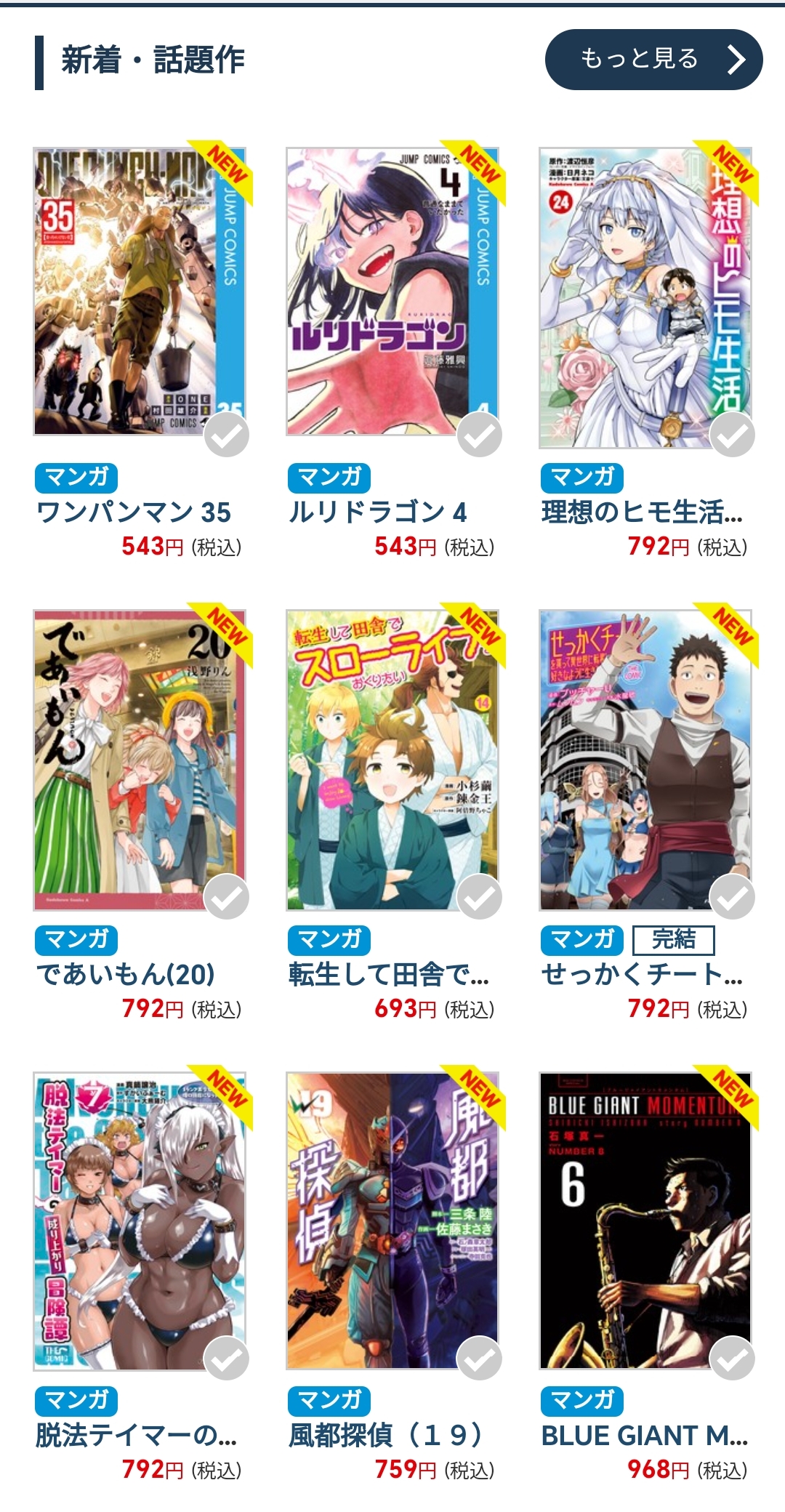Tap the もっと見る button
Screen dimensions: 785x1512
point(653,60)
